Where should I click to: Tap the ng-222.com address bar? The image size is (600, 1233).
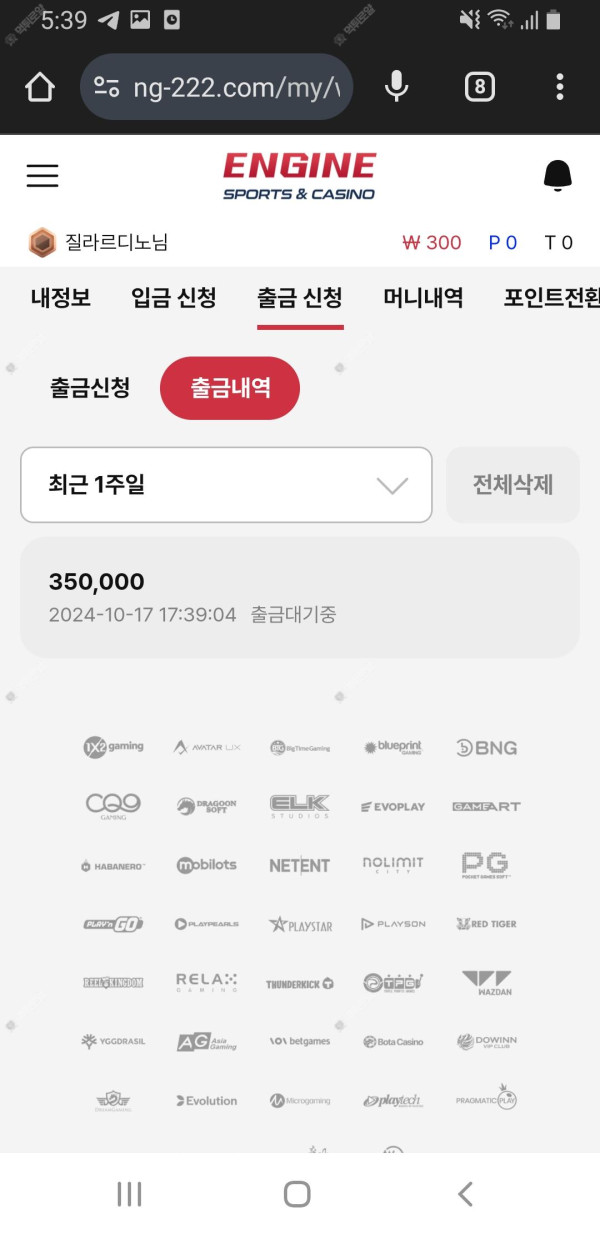235,87
